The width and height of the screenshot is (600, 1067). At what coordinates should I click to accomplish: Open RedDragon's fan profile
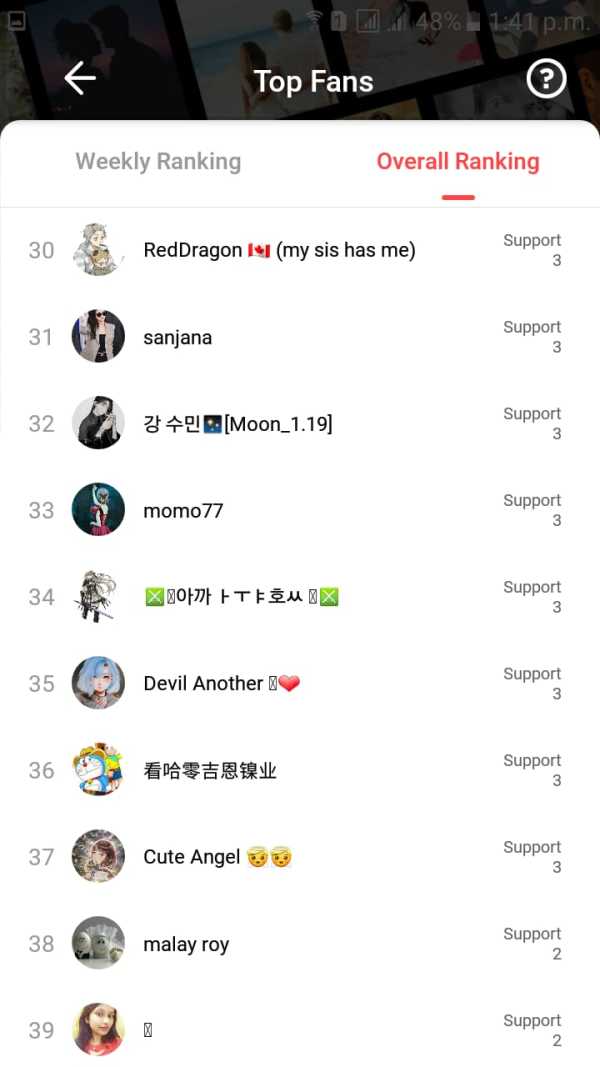279,250
